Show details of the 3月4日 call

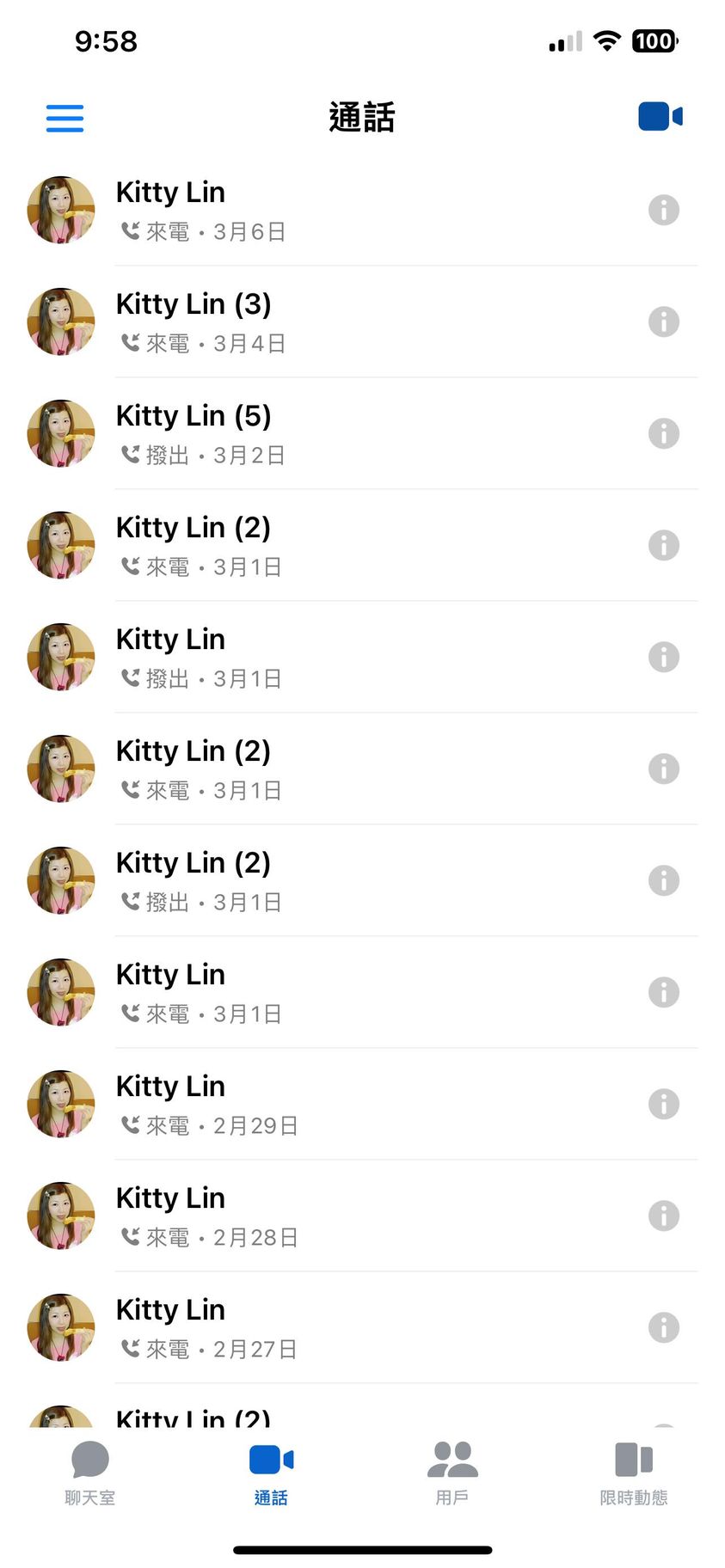(x=663, y=322)
